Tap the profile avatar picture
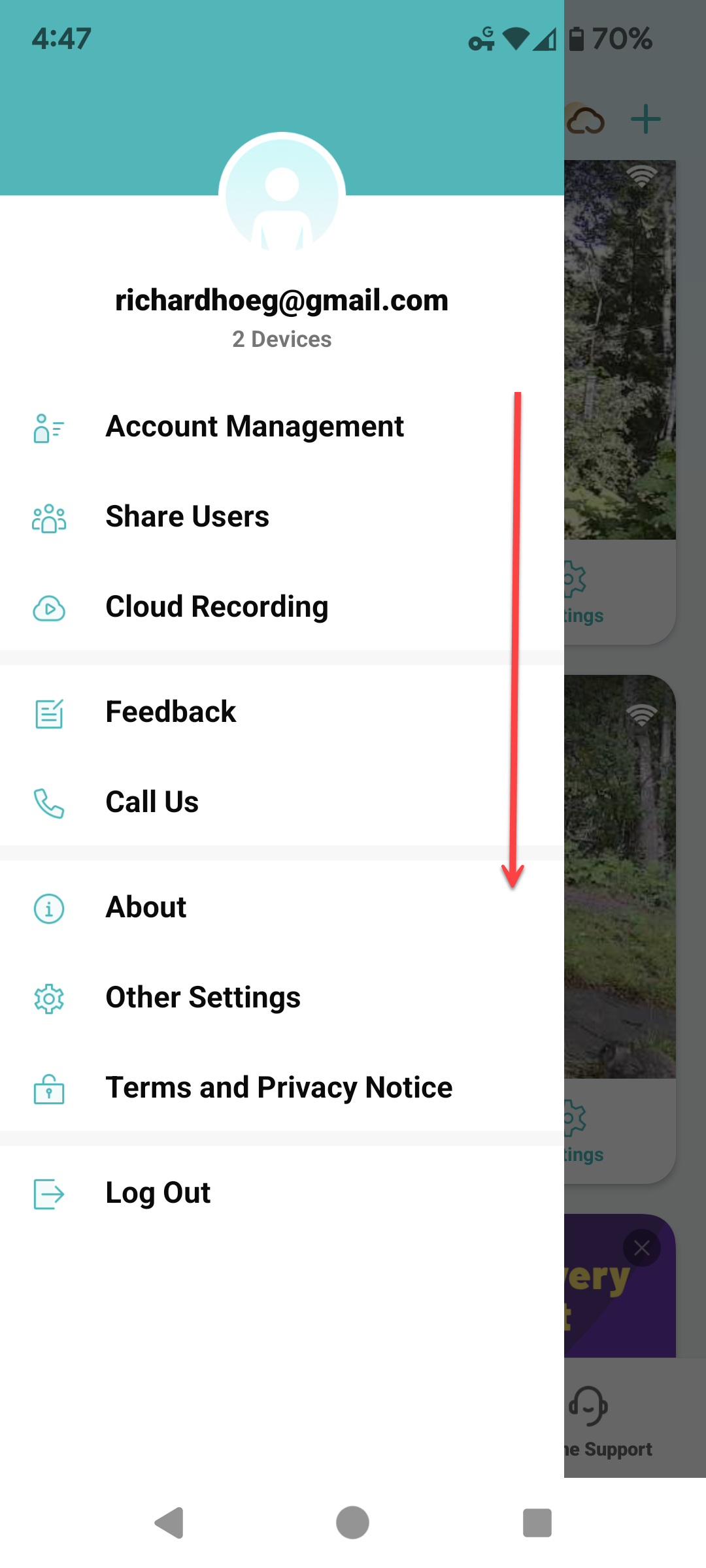Screen dimensions: 706x1568 tap(282, 194)
